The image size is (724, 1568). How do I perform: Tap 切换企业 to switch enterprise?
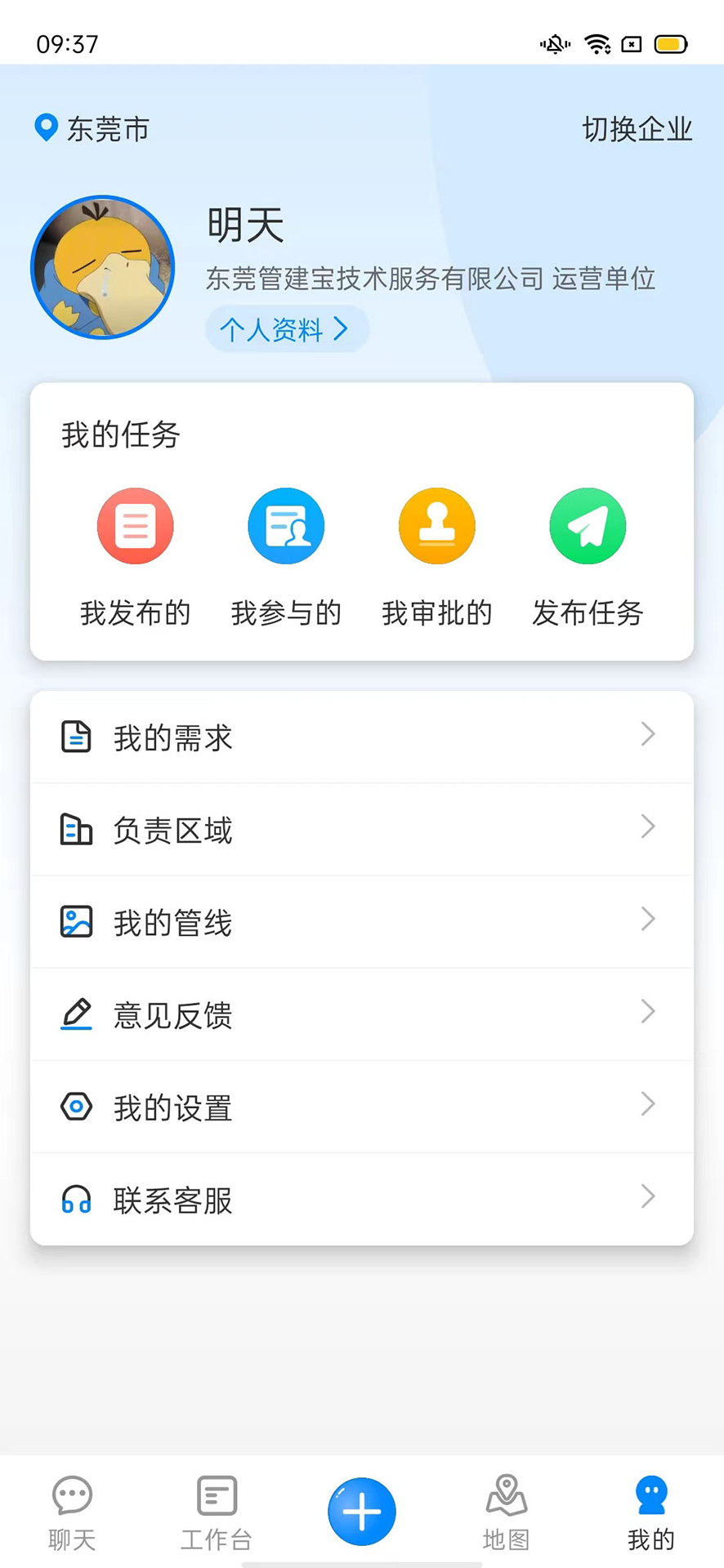[x=637, y=128]
